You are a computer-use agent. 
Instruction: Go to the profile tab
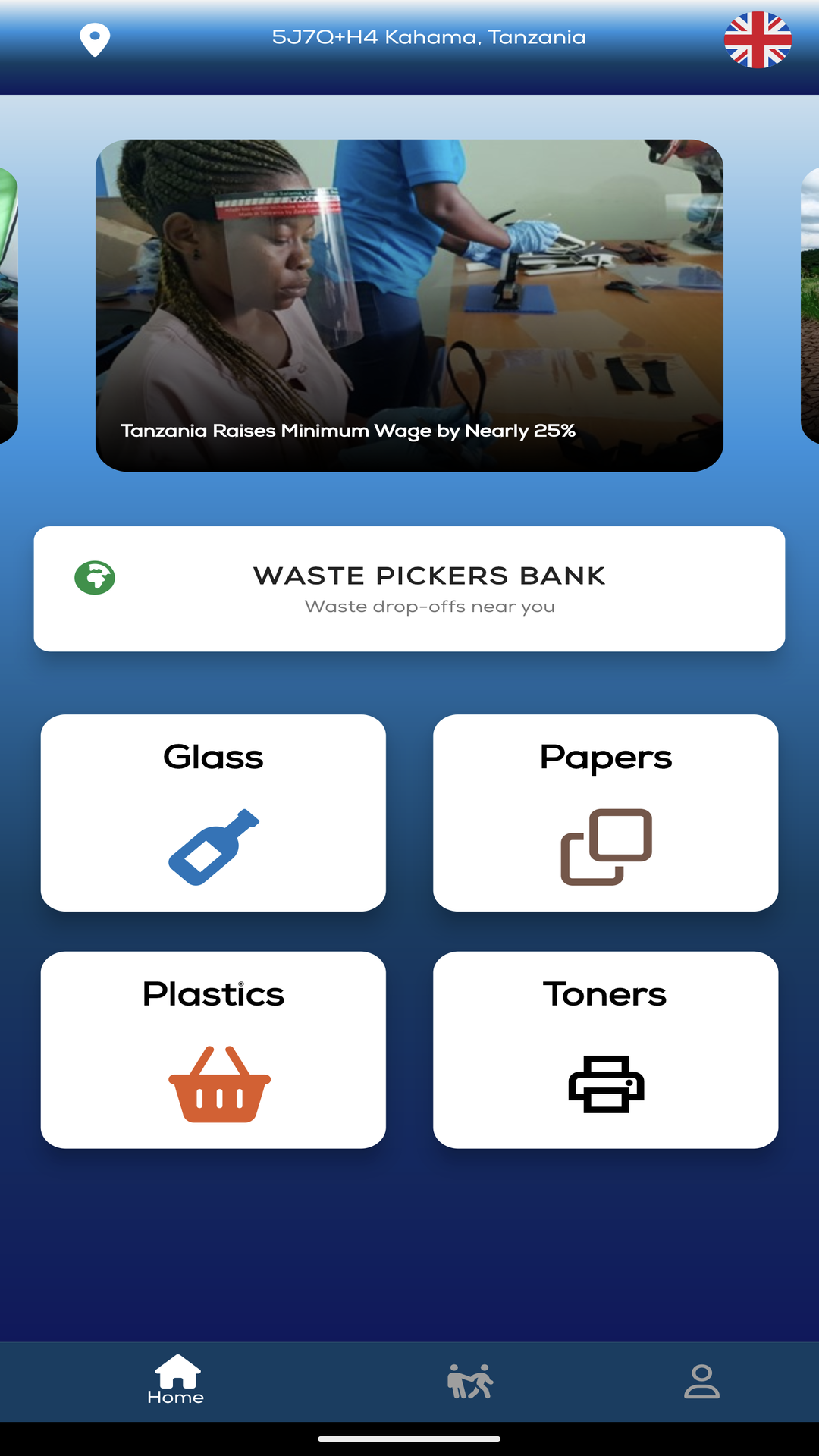tap(701, 1382)
